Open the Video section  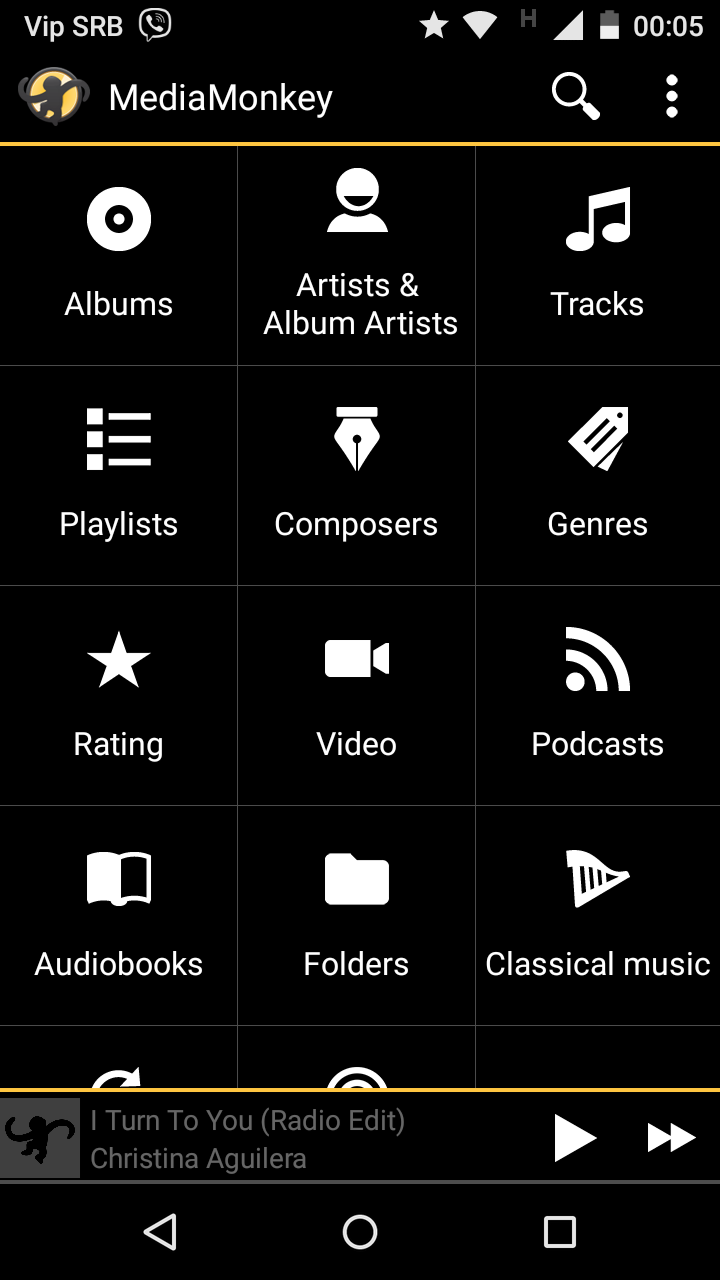pyautogui.click(x=357, y=696)
